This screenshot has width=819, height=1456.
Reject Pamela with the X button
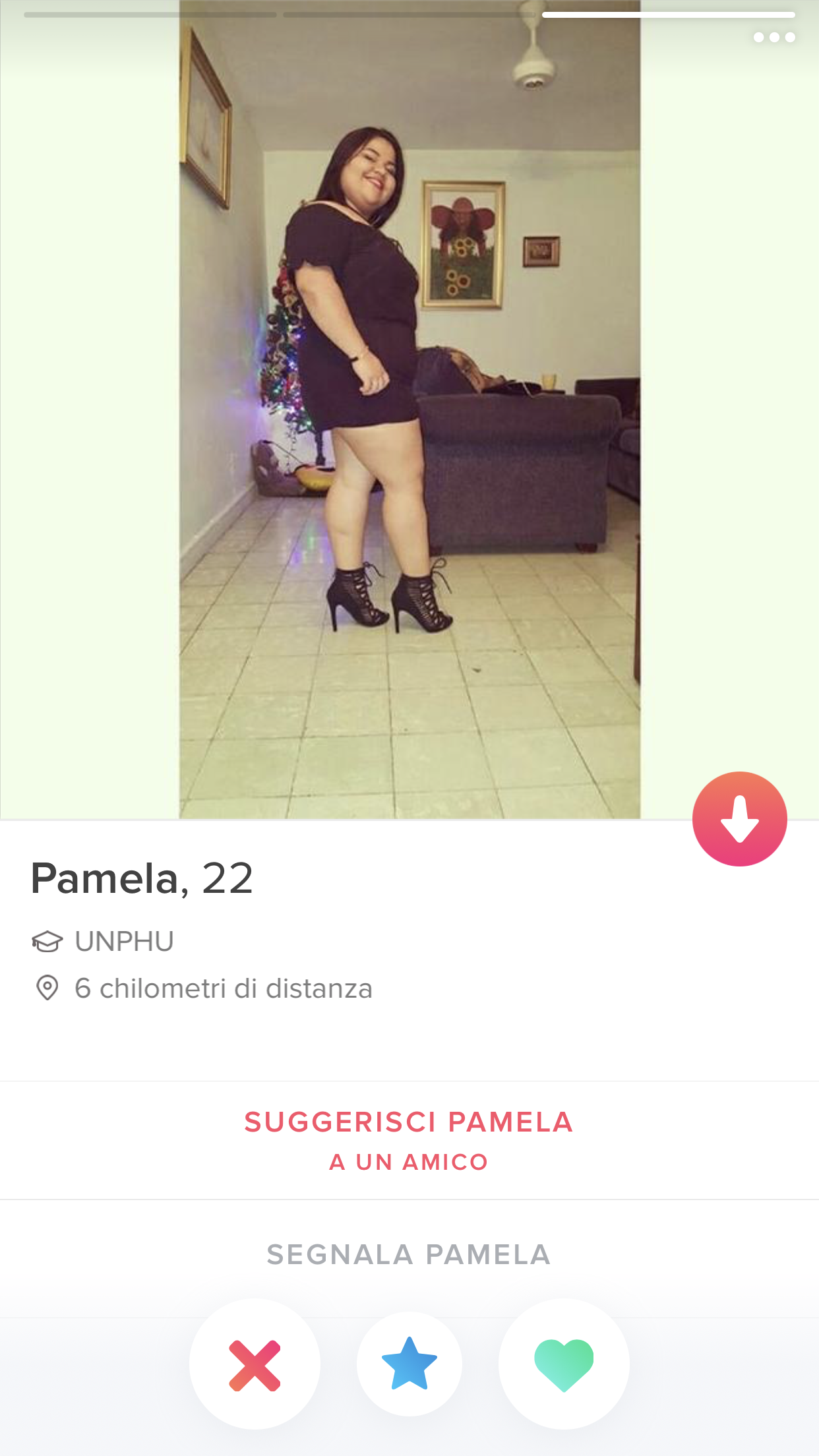tap(255, 1365)
